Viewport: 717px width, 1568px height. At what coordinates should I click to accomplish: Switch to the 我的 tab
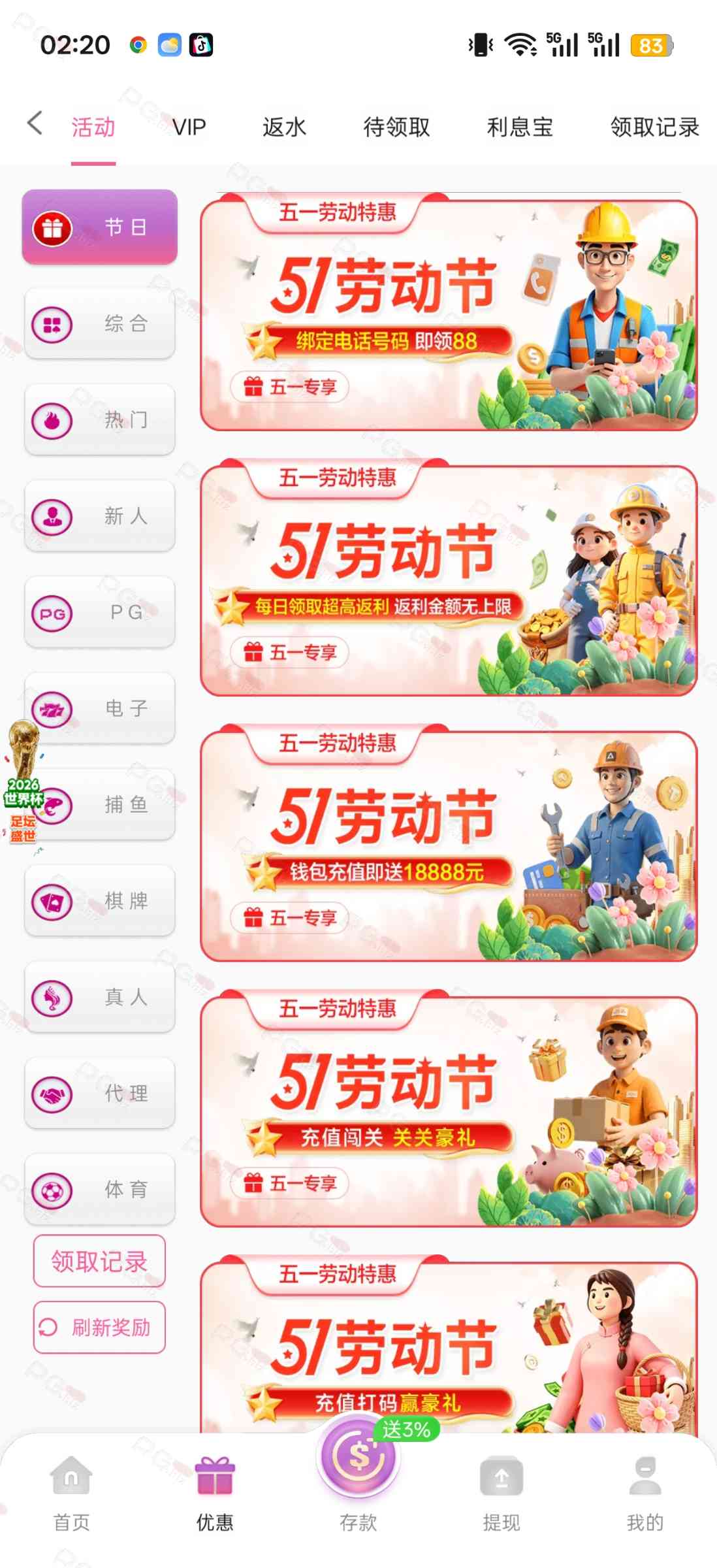point(645,1494)
